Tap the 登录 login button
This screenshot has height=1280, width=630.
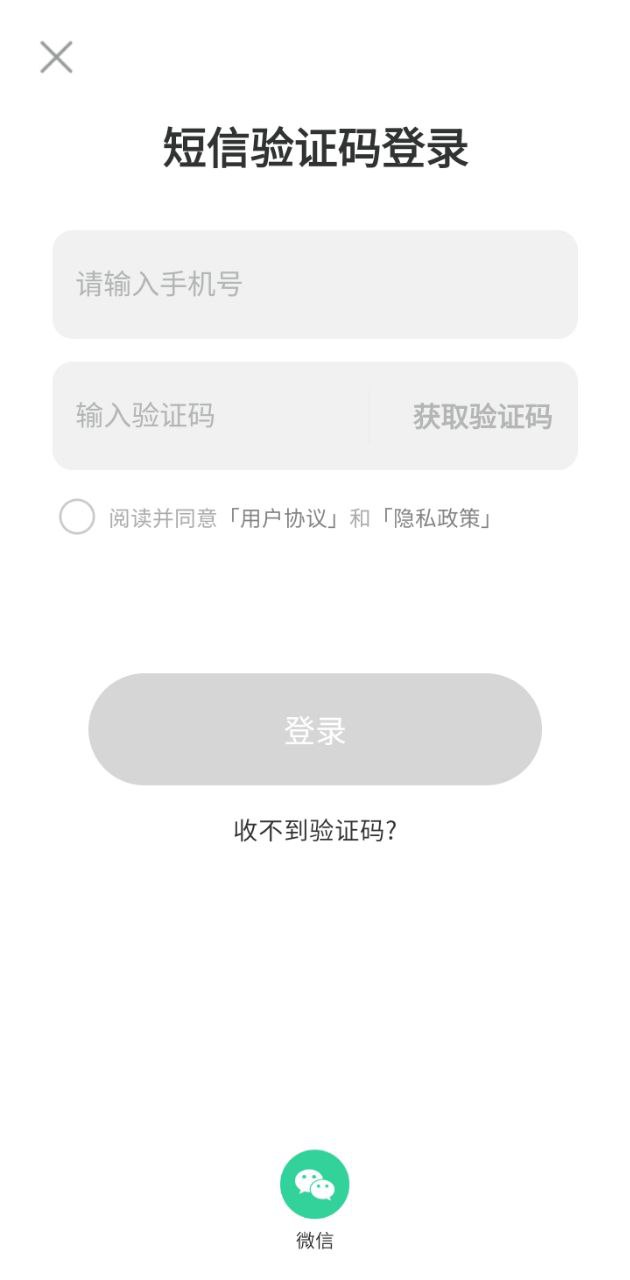click(x=314, y=729)
